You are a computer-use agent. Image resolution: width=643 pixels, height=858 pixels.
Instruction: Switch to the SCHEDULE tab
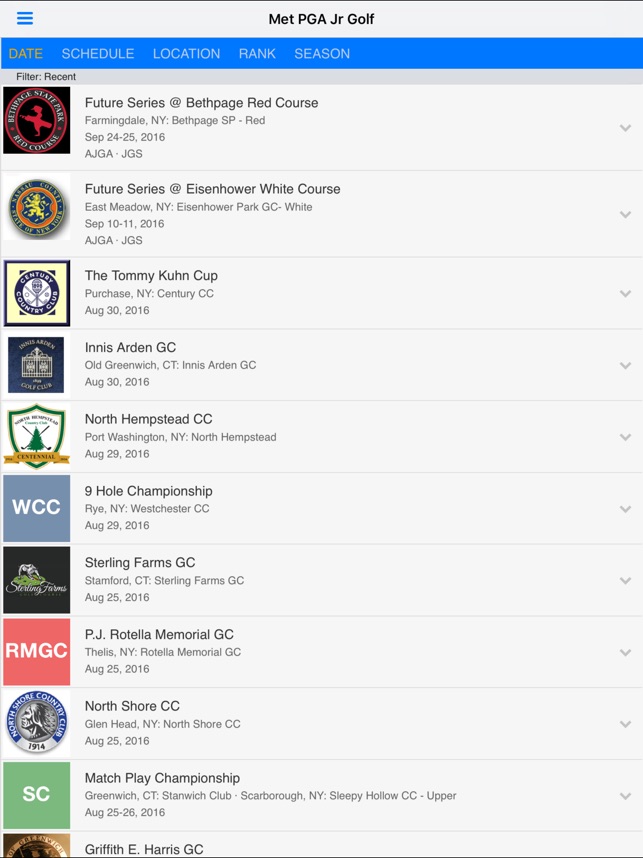98,54
